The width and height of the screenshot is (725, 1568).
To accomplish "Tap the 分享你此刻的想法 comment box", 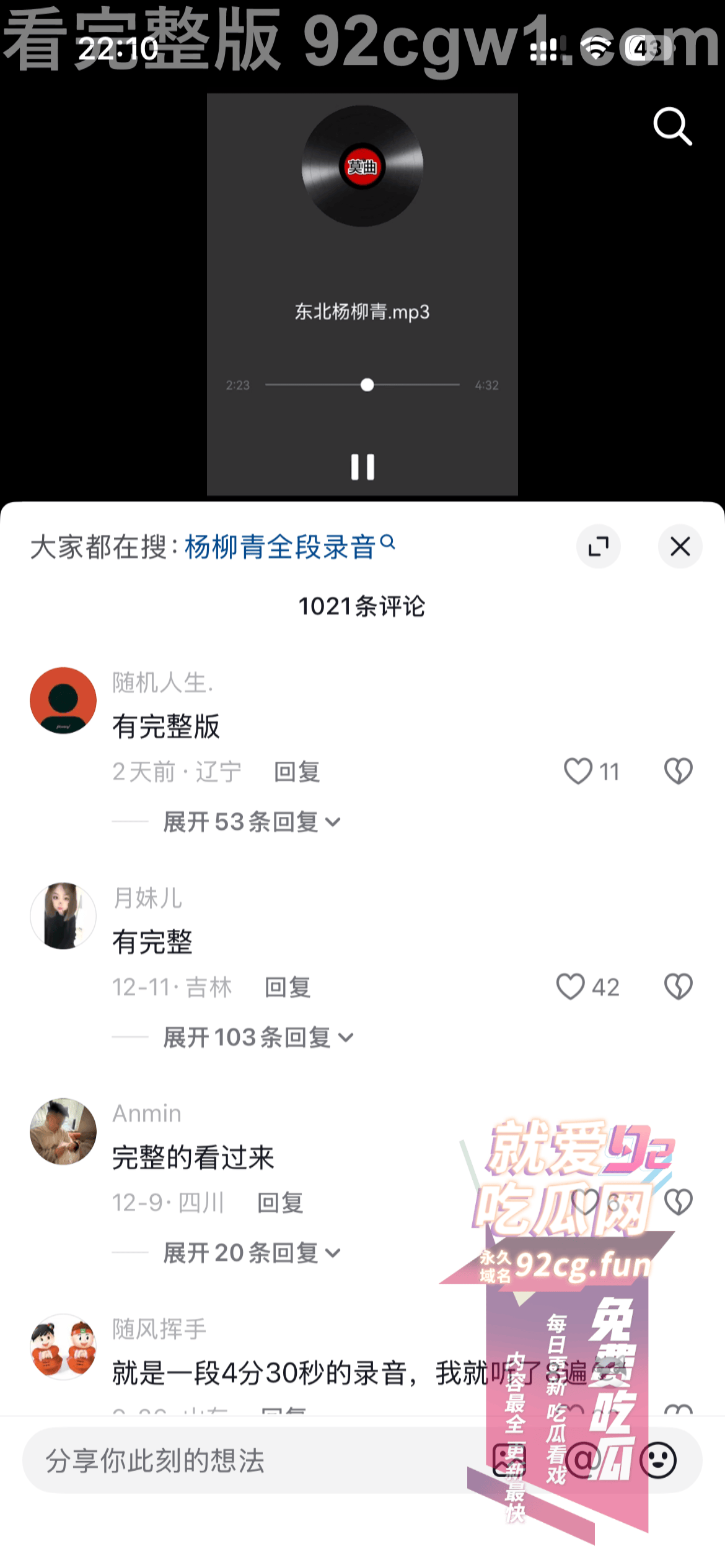I will 248,1461.
